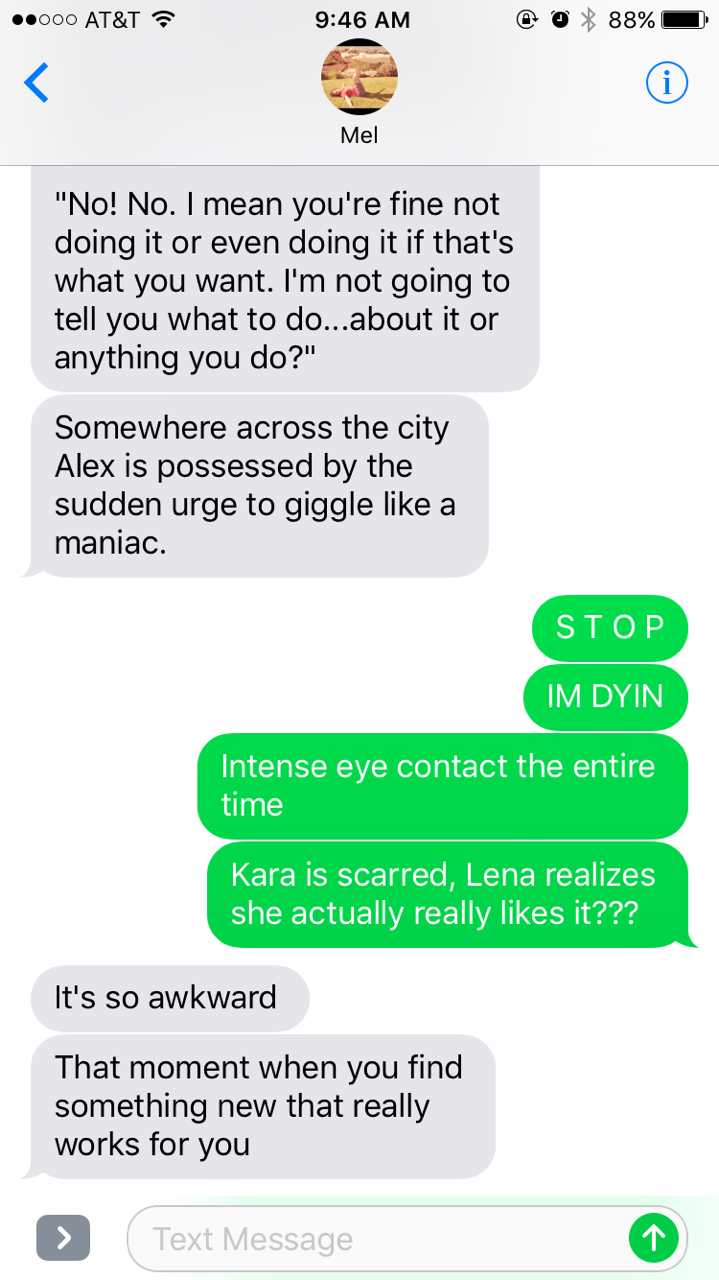
Task: Open Mel's contact photo
Action: coord(359,78)
